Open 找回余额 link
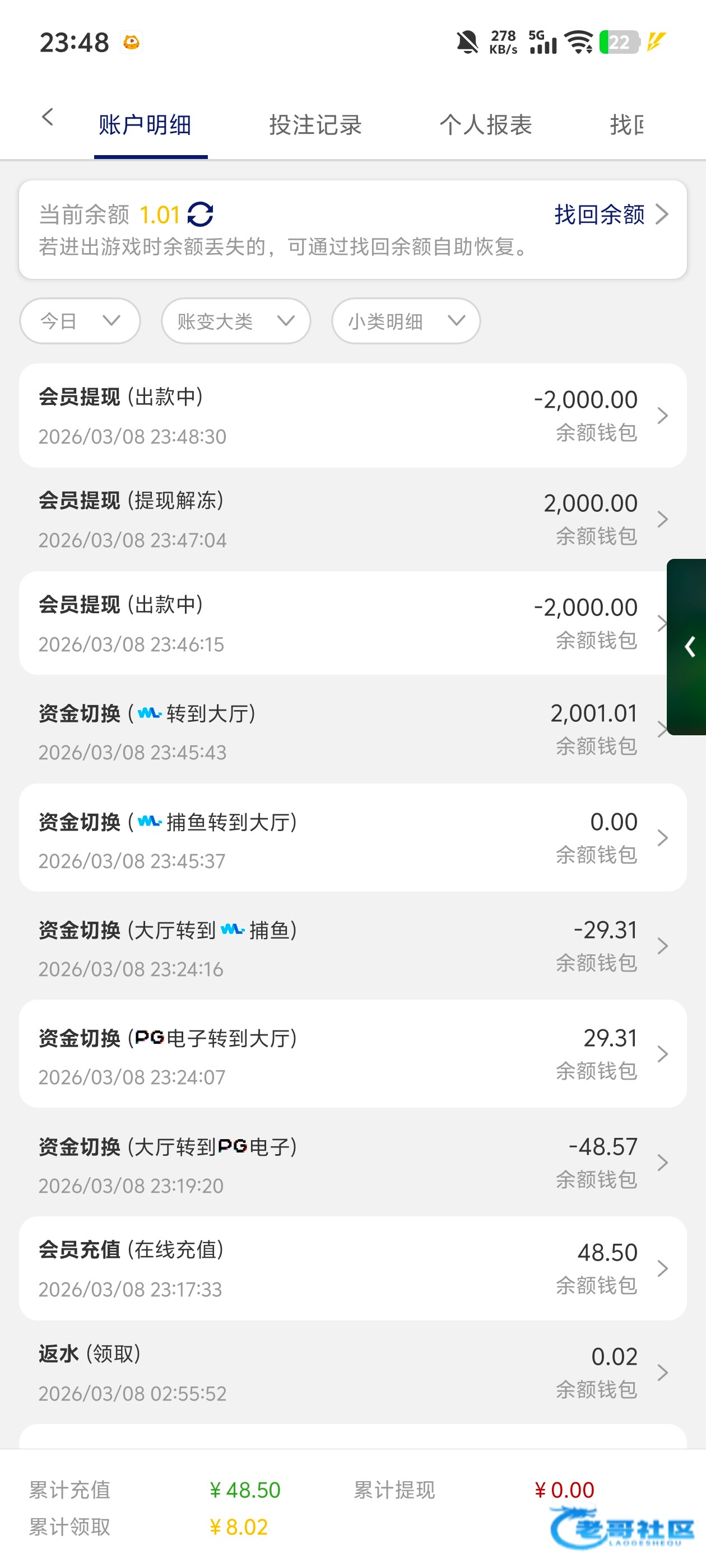Viewport: 706px width, 1568px height. 610,214
